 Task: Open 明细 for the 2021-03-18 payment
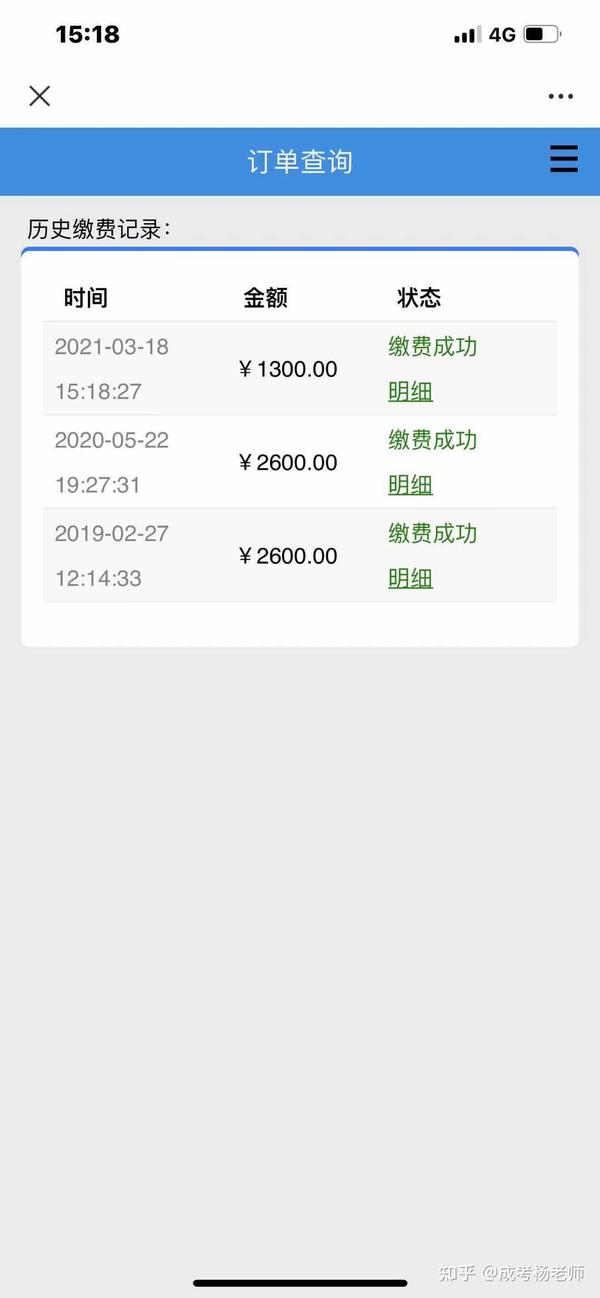click(410, 391)
